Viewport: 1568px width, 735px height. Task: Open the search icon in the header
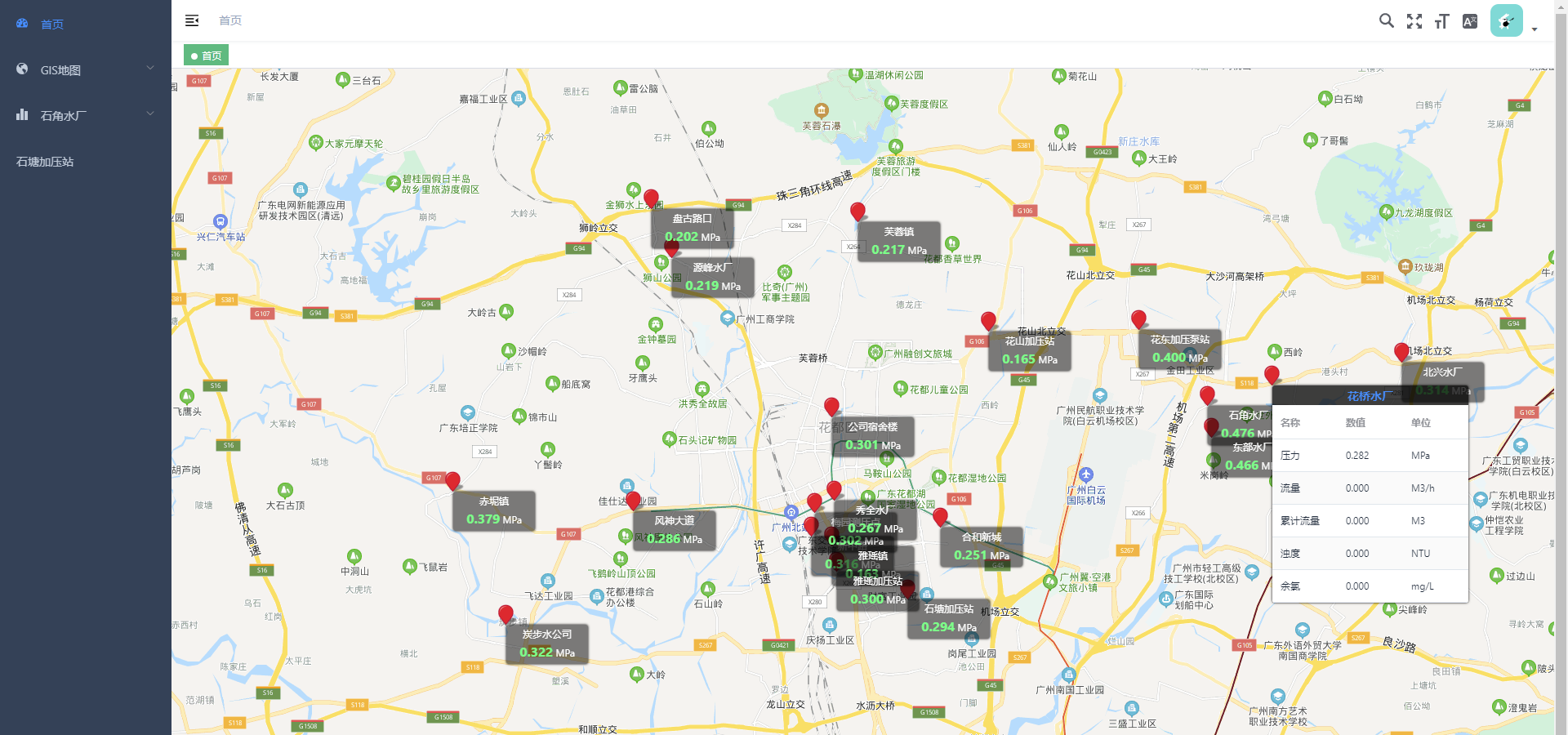click(1386, 21)
